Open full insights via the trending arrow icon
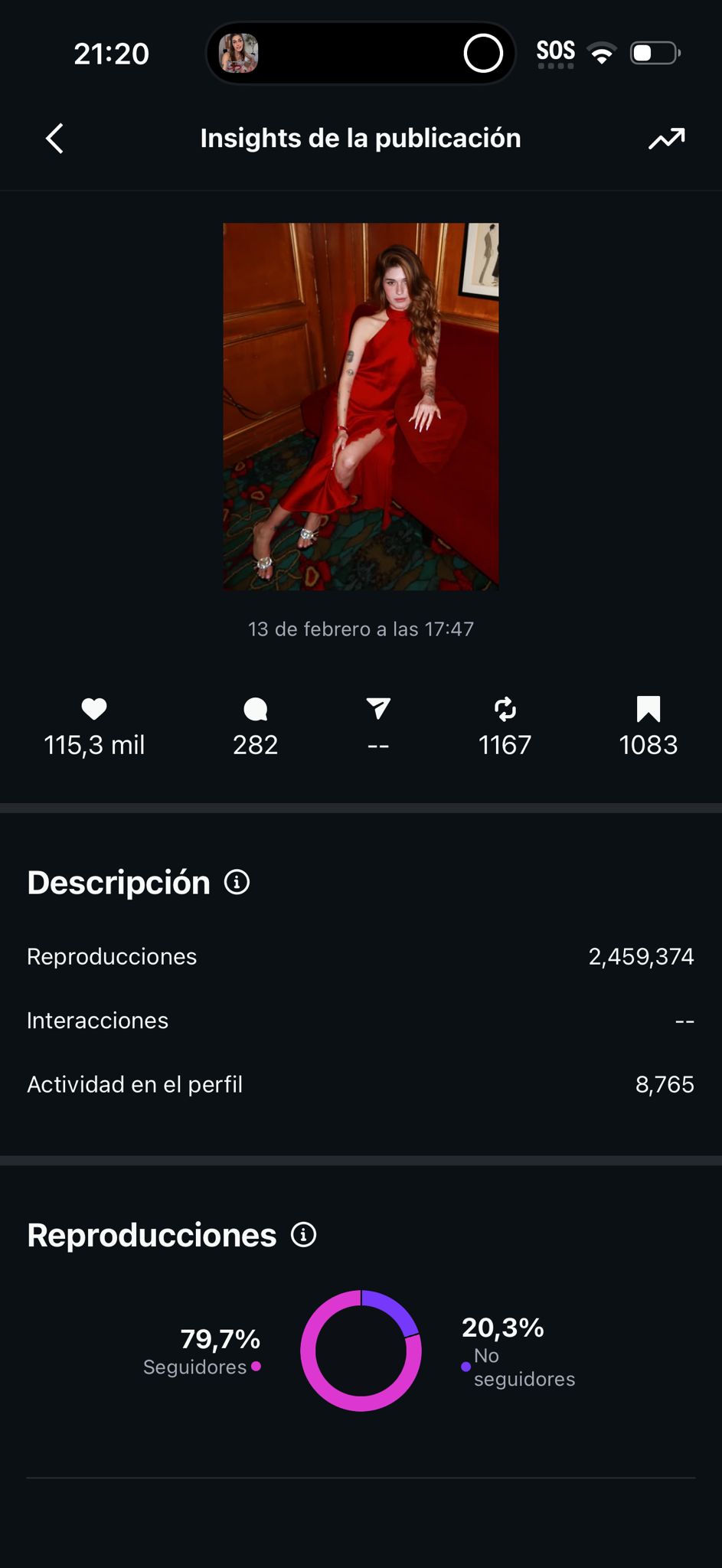 coord(665,138)
